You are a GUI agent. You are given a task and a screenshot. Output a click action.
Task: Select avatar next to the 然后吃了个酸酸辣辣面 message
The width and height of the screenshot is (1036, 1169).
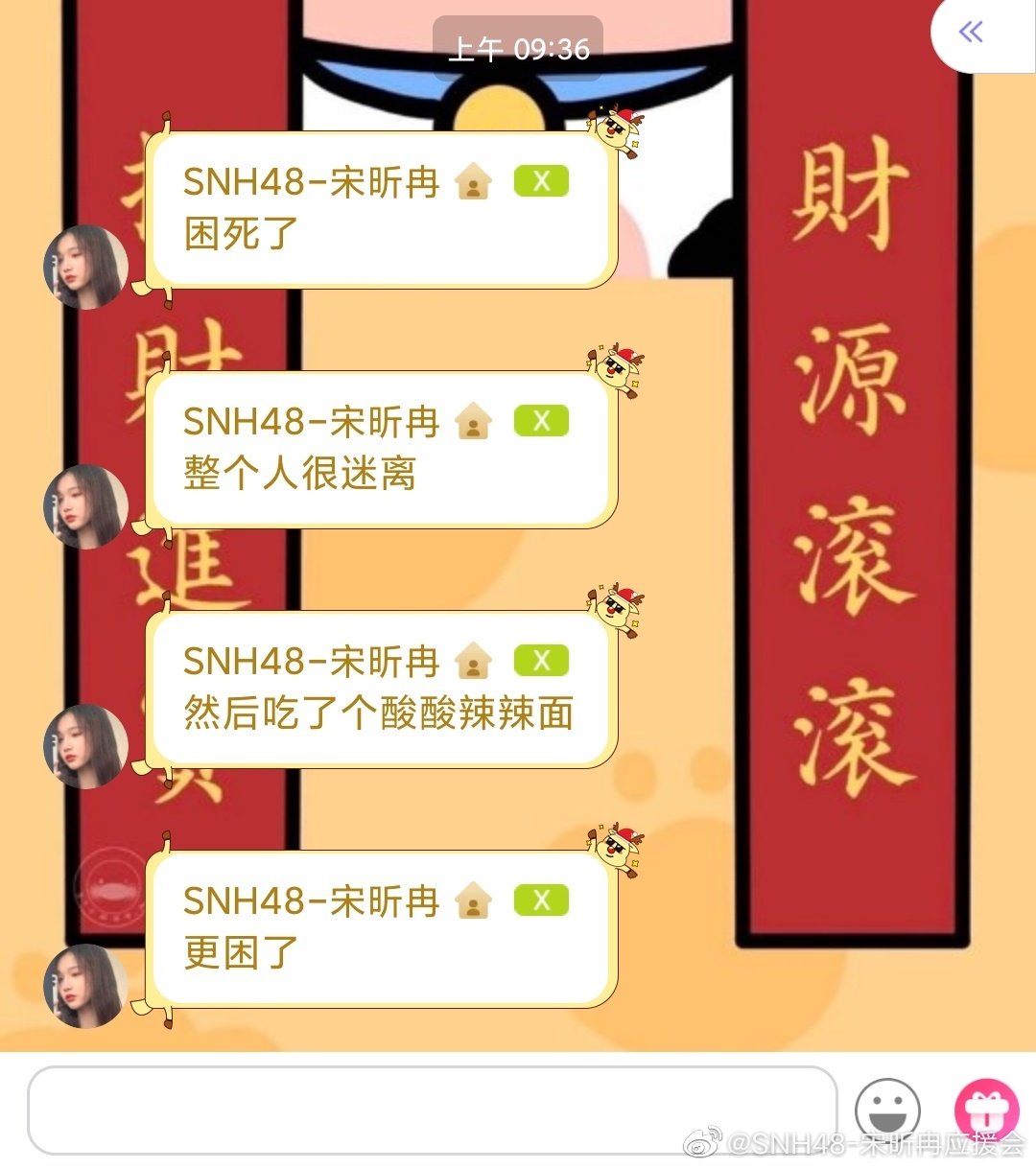pos(86,747)
